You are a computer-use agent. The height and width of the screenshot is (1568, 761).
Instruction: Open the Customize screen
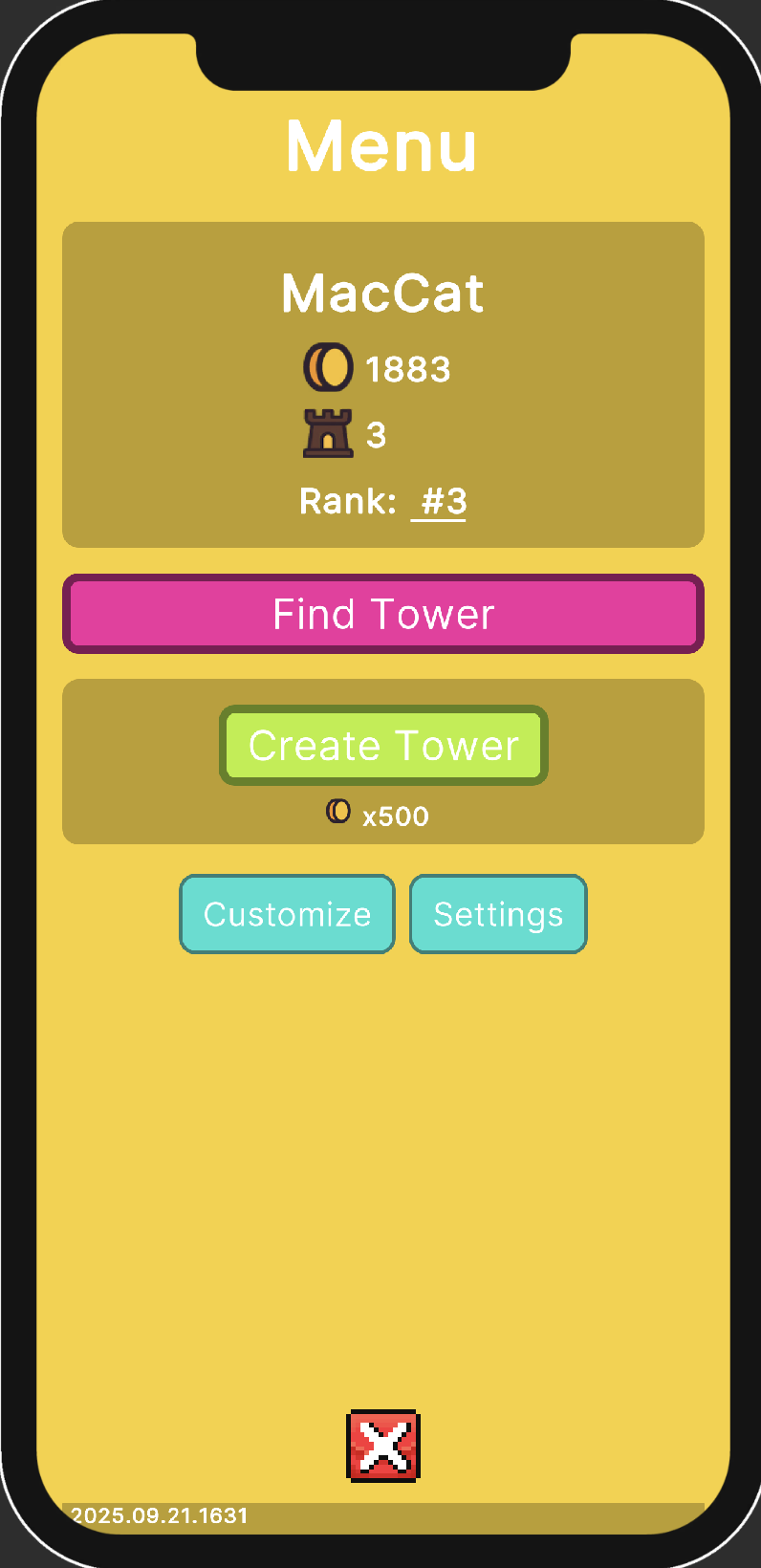click(x=287, y=914)
